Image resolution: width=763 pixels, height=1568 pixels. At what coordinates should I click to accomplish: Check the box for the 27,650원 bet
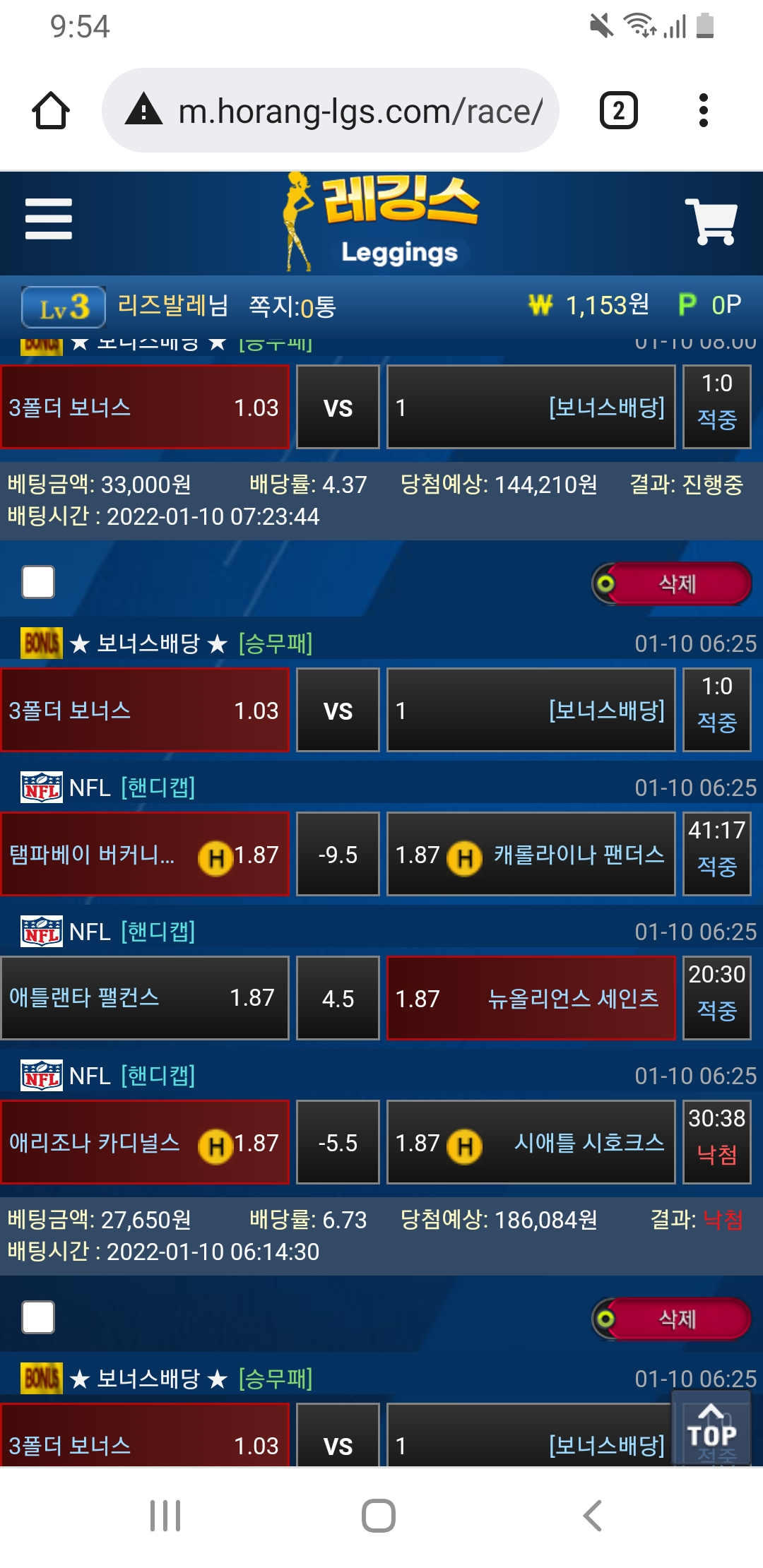click(x=38, y=1317)
